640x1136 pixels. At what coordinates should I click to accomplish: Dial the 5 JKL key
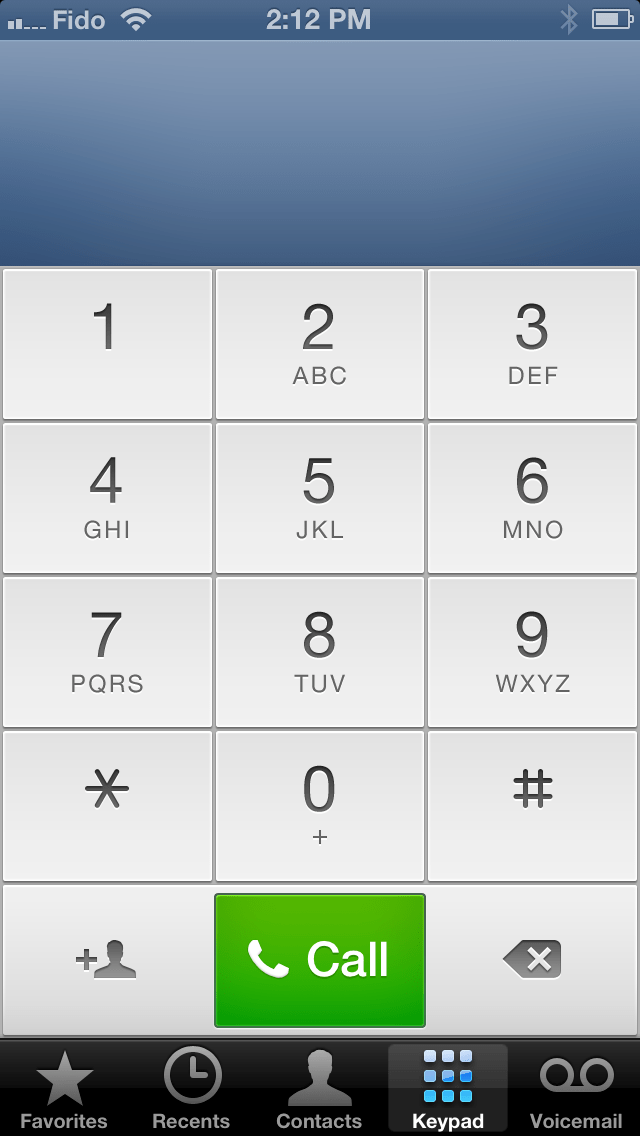click(320, 497)
